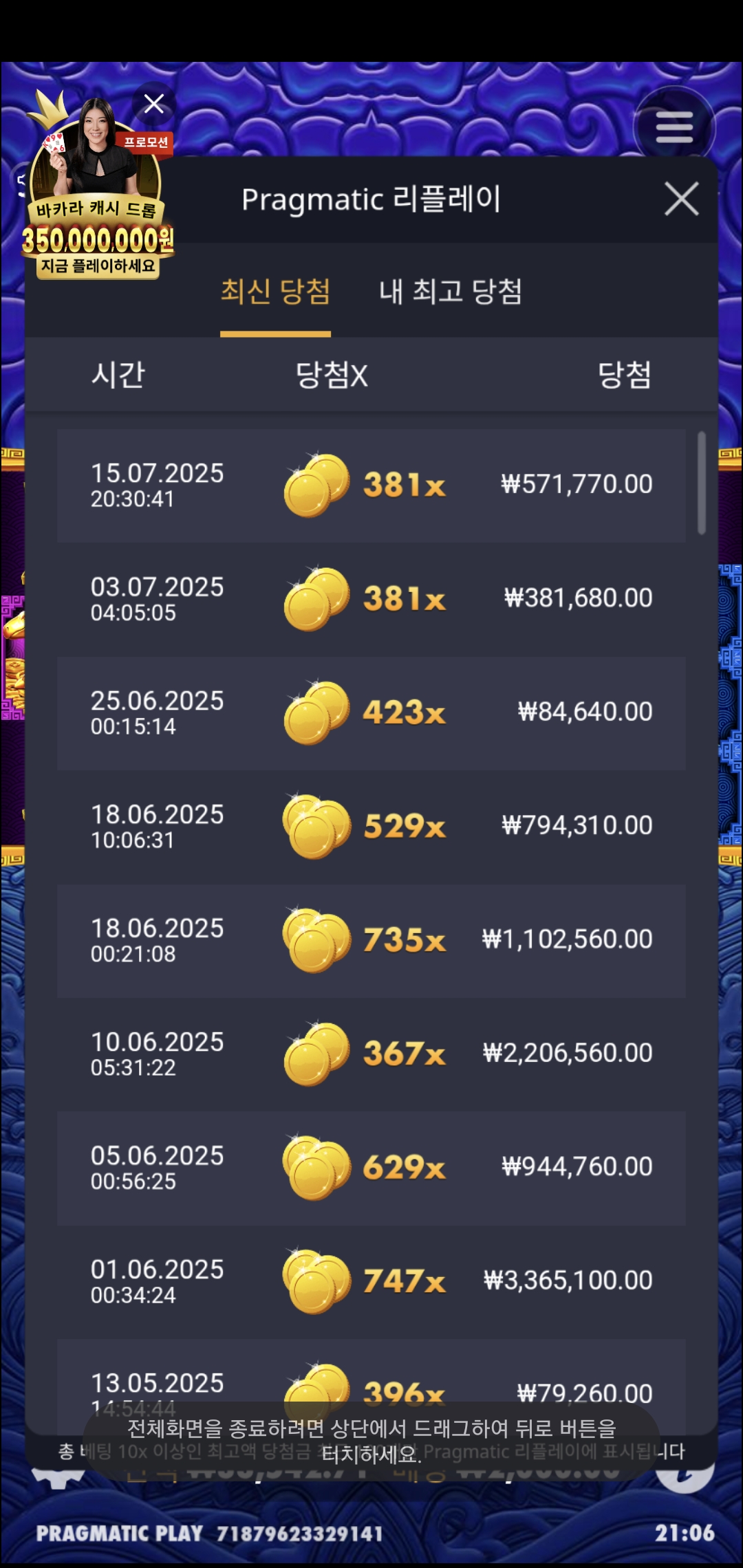Viewport: 743px width, 1568px height.
Task: Open replay from 15.07.2025 20:30:41
Action: click(371, 486)
